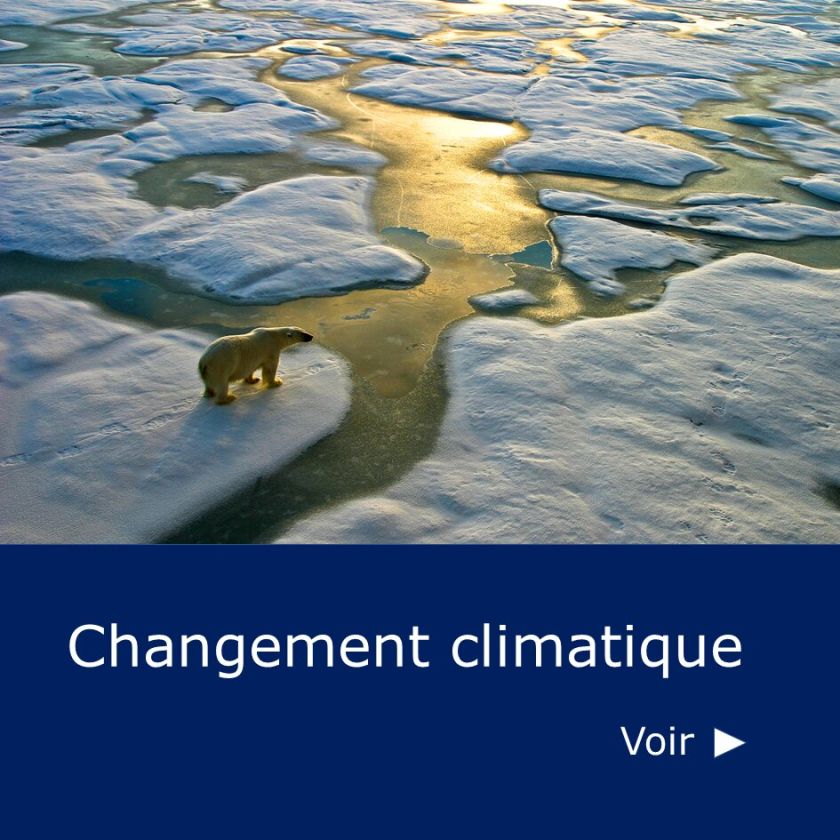Screen dimensions: 840x840
Task: Open the Changement climatique polar bear tile
Action: tap(420, 300)
